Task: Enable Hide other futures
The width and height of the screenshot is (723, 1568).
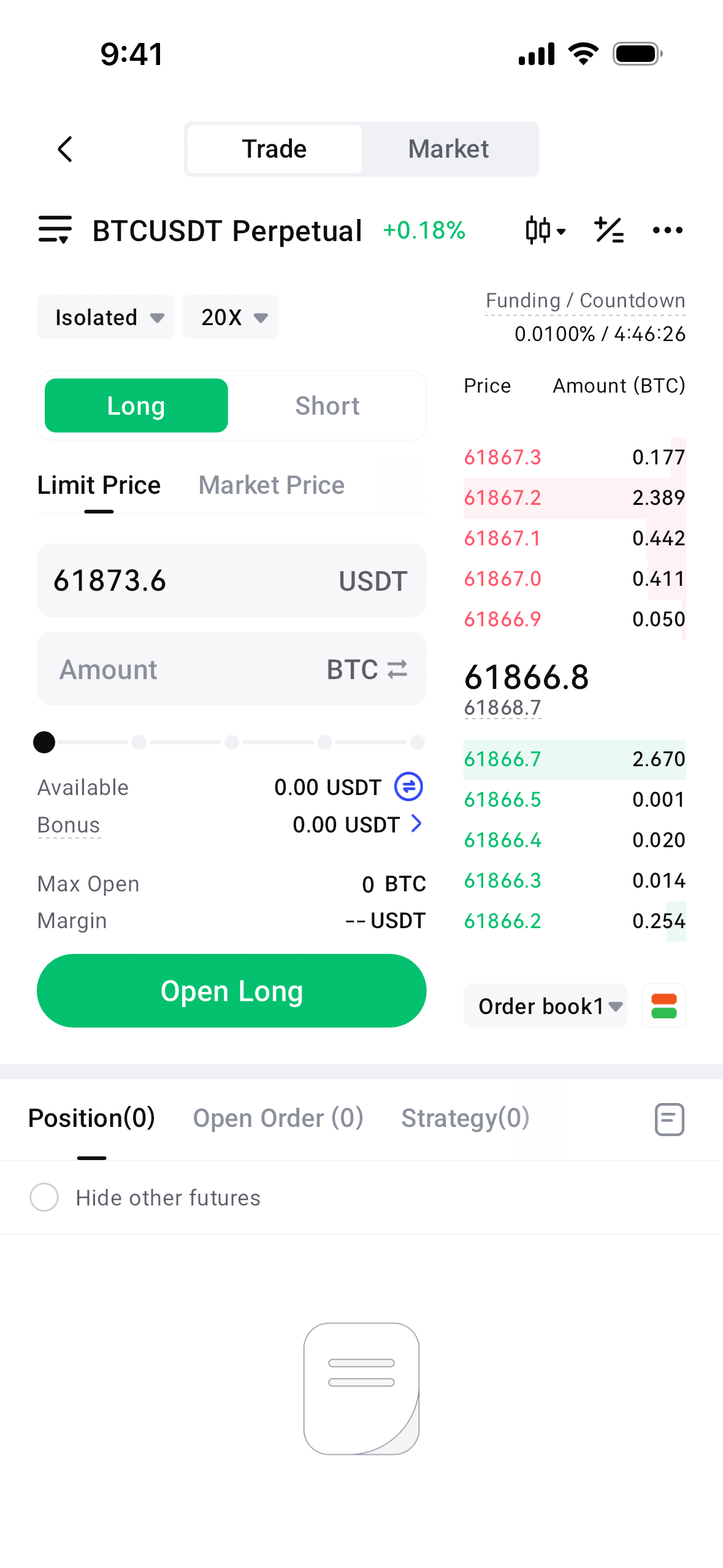Action: (44, 1197)
